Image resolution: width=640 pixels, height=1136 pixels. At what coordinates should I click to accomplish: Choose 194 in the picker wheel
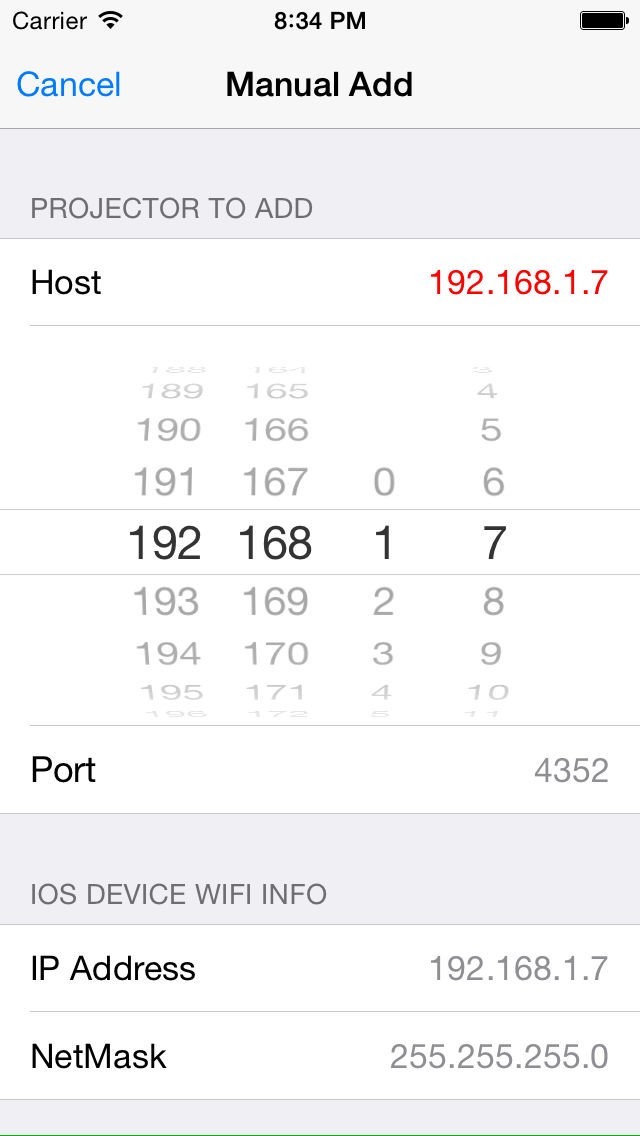[167, 654]
